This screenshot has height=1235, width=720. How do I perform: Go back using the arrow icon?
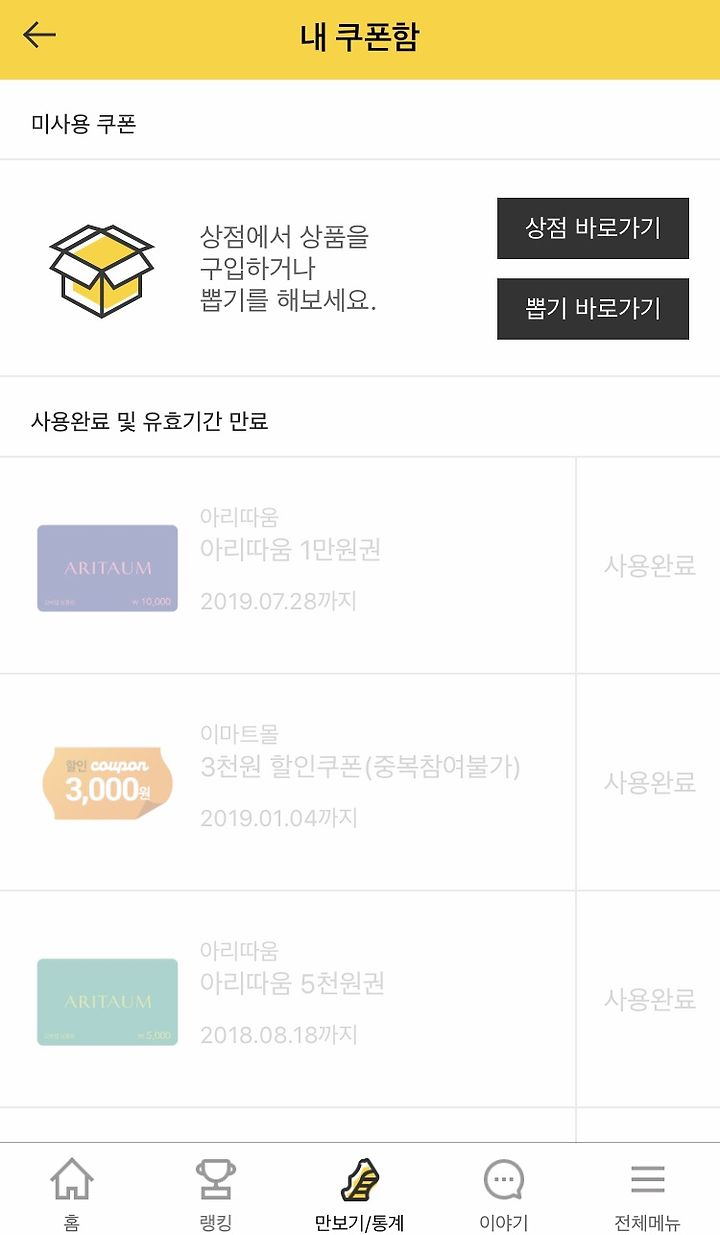pyautogui.click(x=40, y=35)
